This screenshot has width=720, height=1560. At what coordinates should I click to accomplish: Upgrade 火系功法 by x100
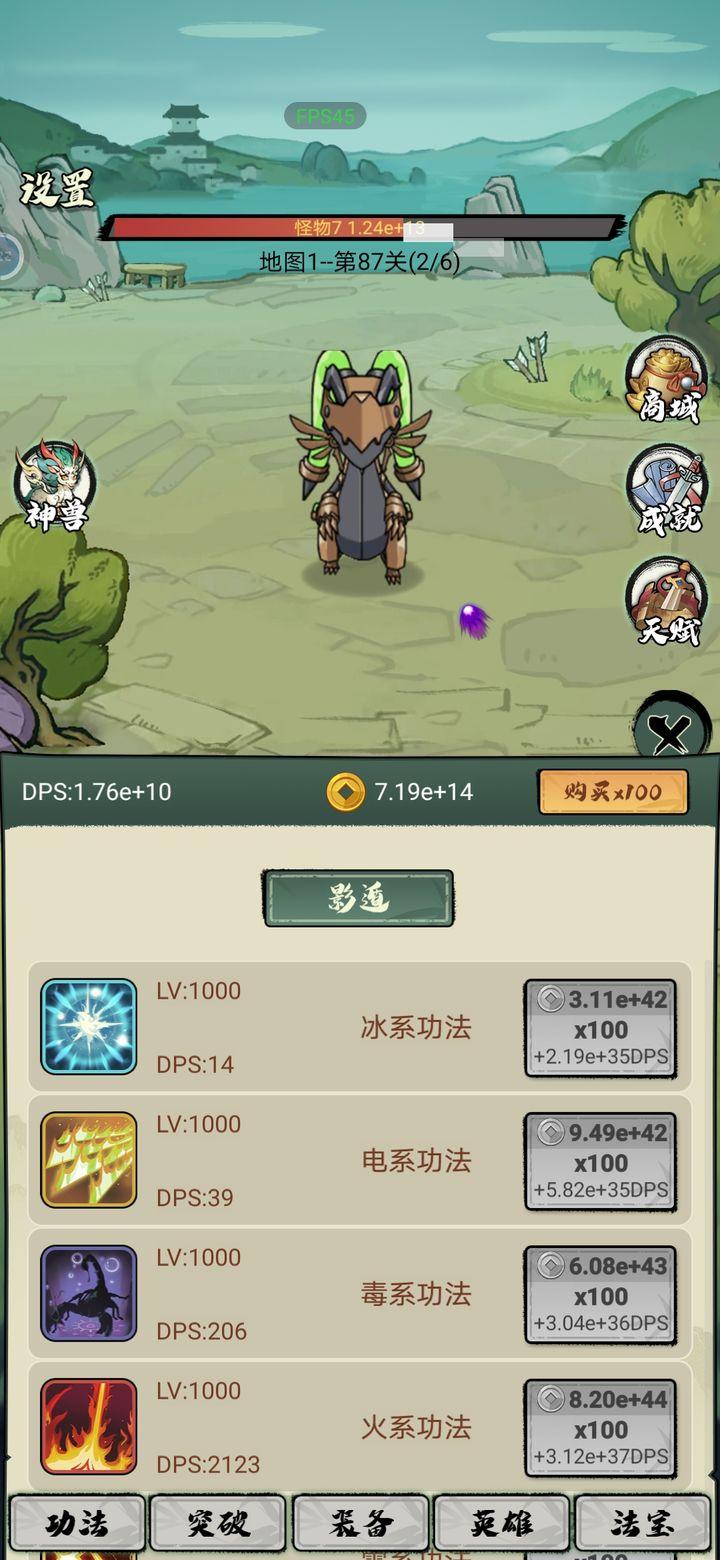600,1428
